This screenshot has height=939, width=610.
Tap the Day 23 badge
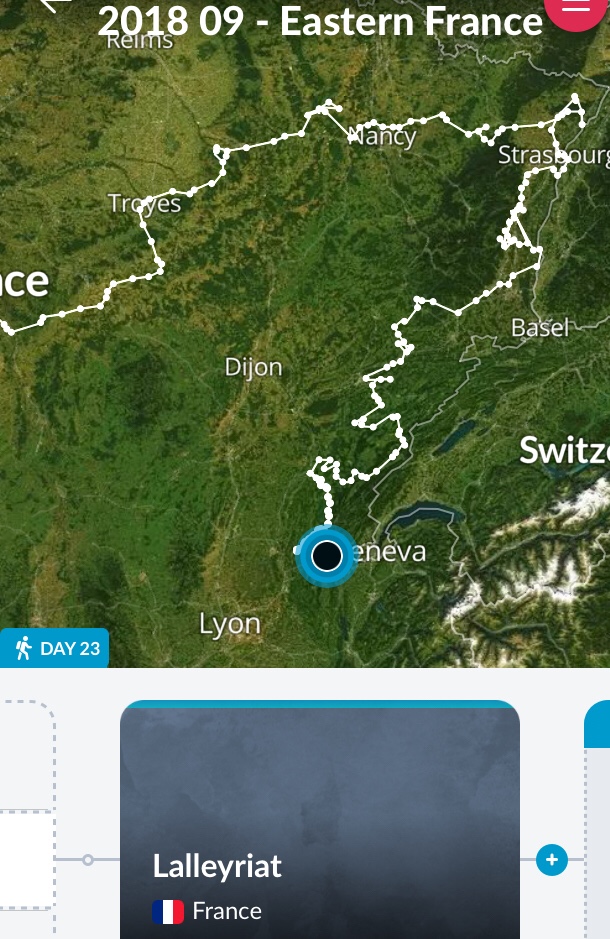coord(56,648)
